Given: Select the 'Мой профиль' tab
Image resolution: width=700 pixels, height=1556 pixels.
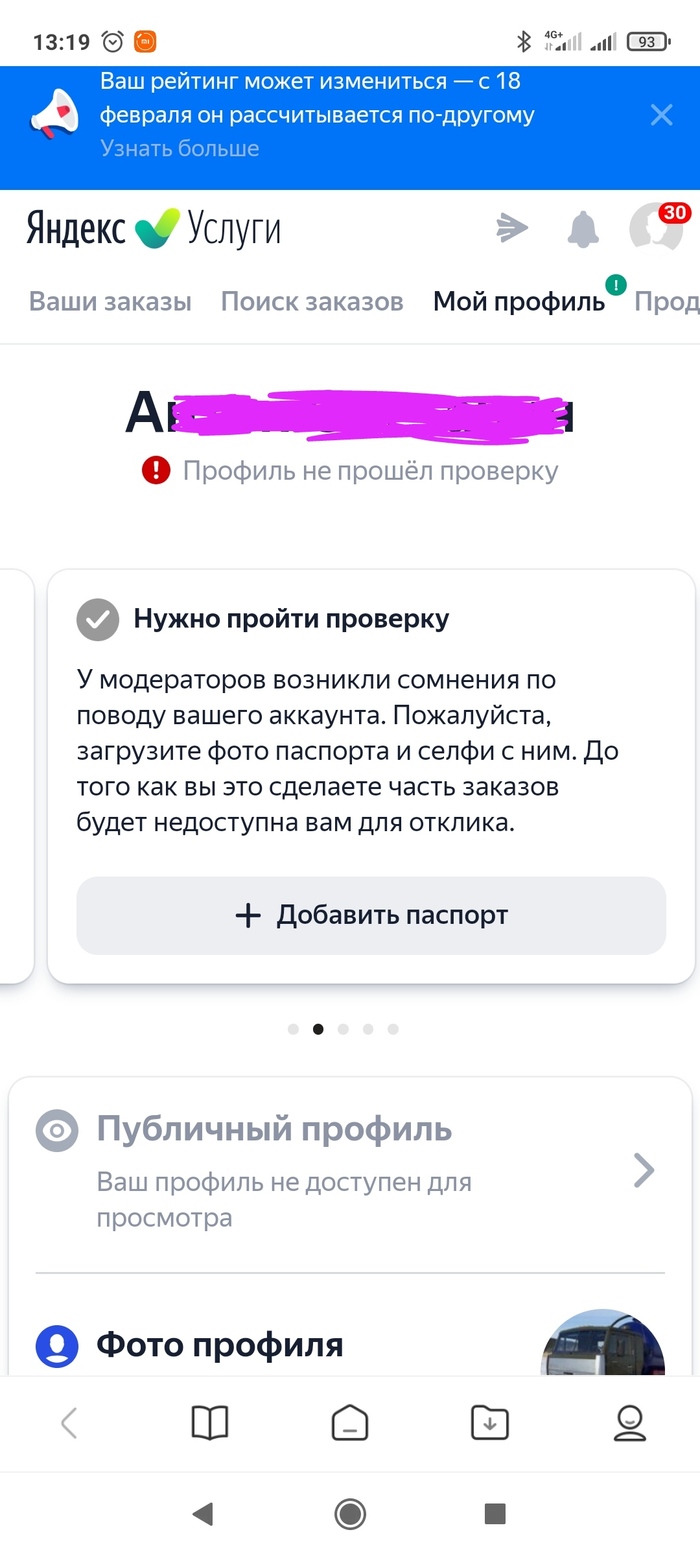Looking at the screenshot, I should 519,301.
